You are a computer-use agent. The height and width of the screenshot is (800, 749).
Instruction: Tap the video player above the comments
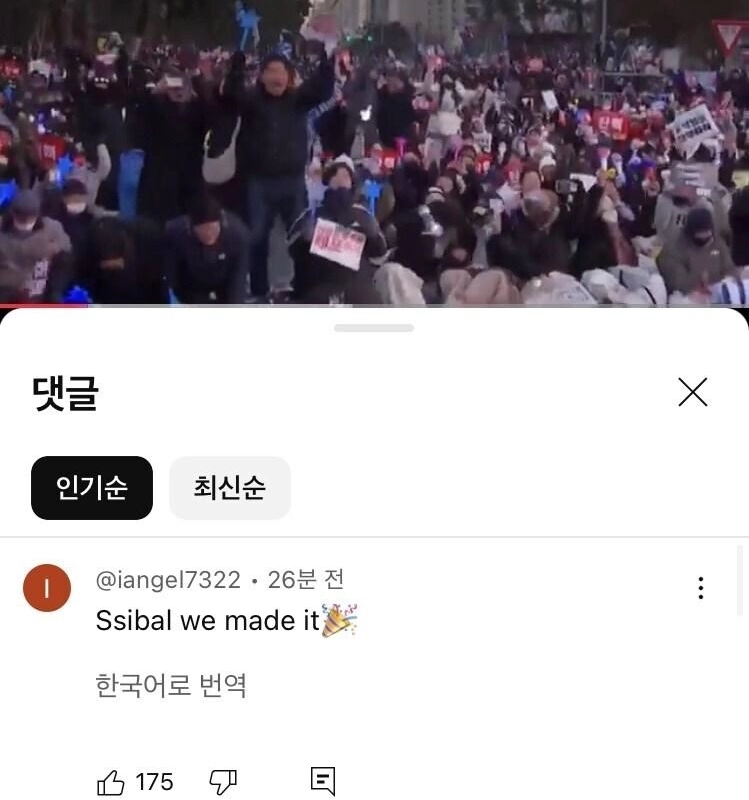374,150
